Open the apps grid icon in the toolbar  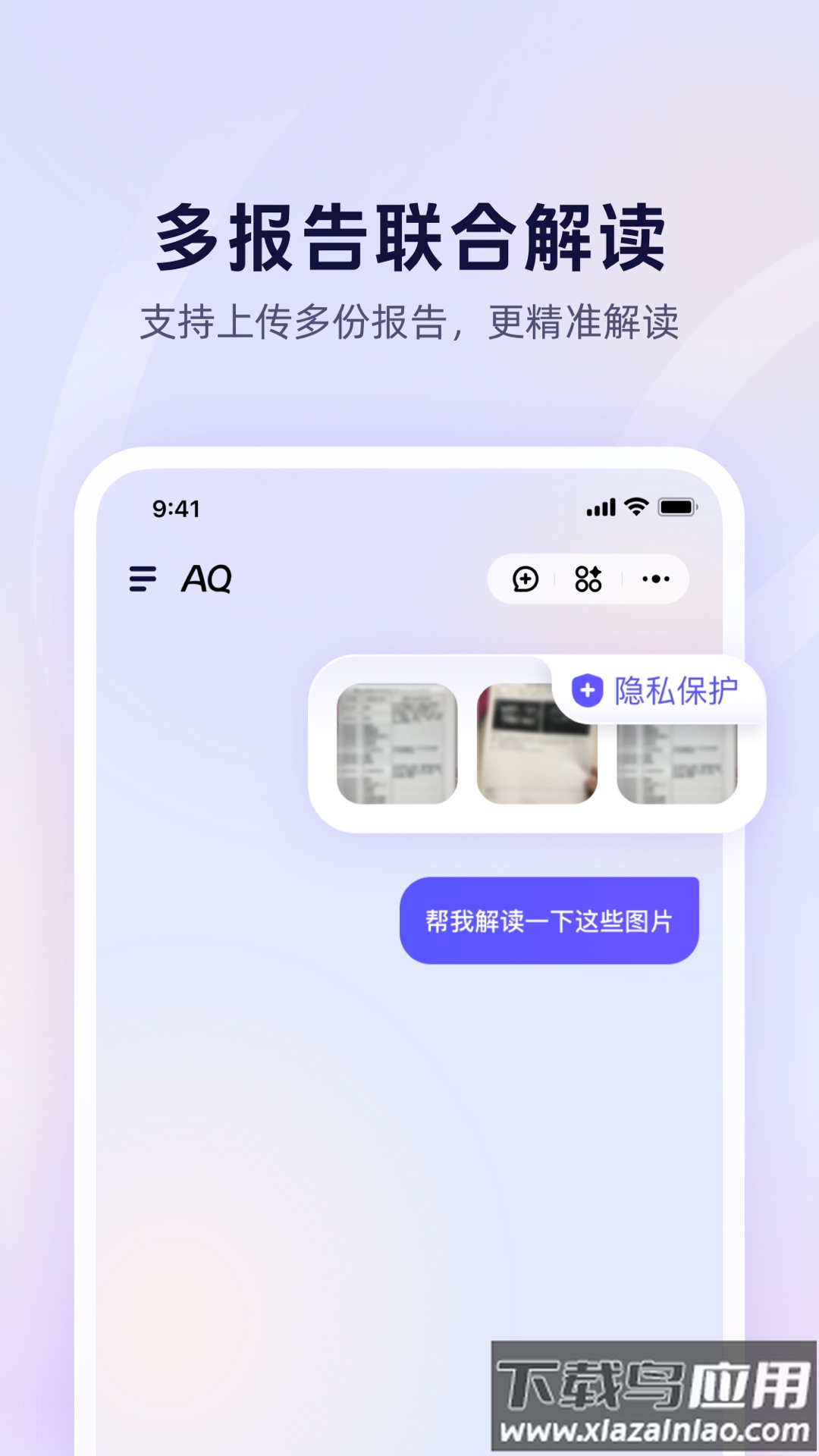pyautogui.click(x=589, y=579)
